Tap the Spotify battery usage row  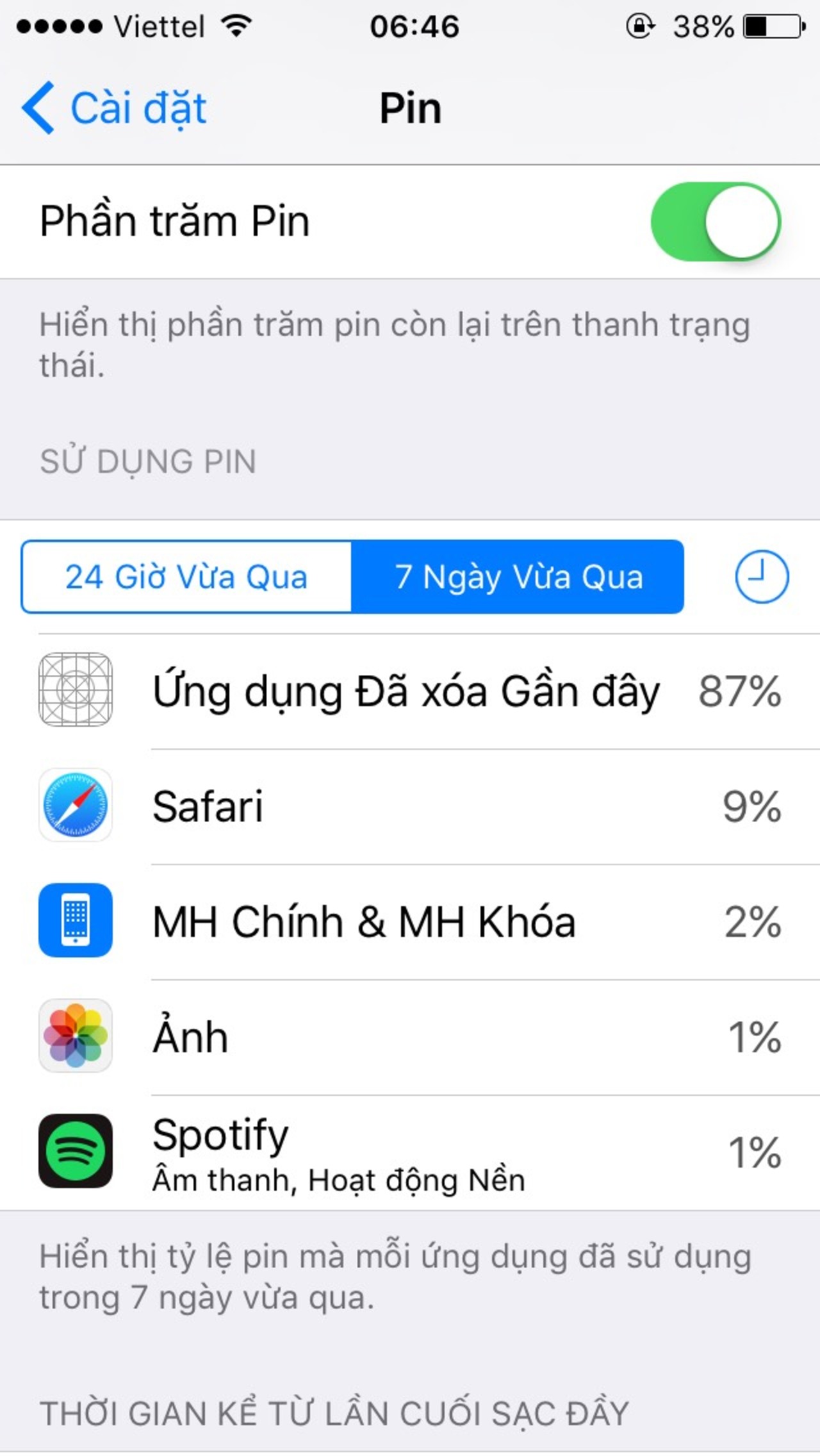[410, 1152]
